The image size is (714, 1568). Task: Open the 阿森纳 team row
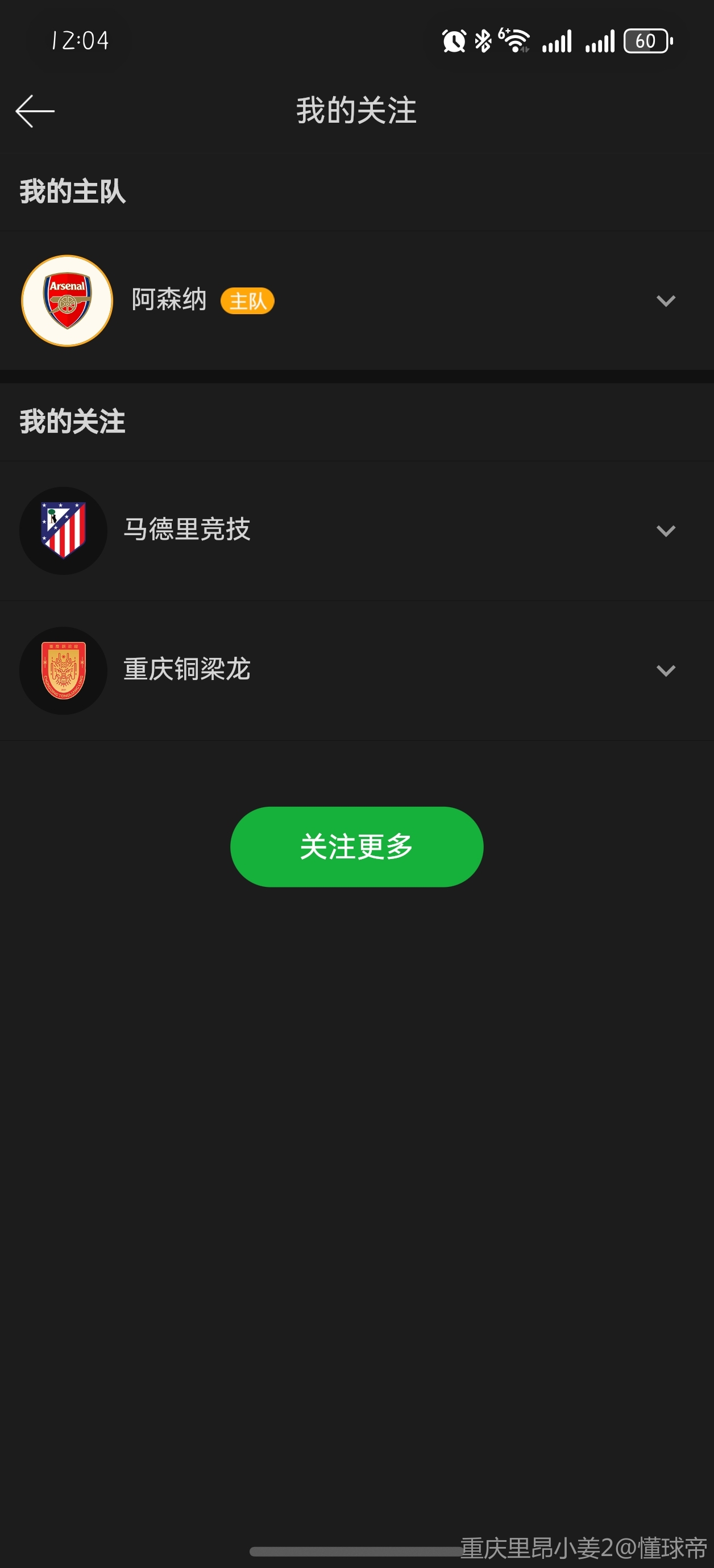tap(169, 300)
